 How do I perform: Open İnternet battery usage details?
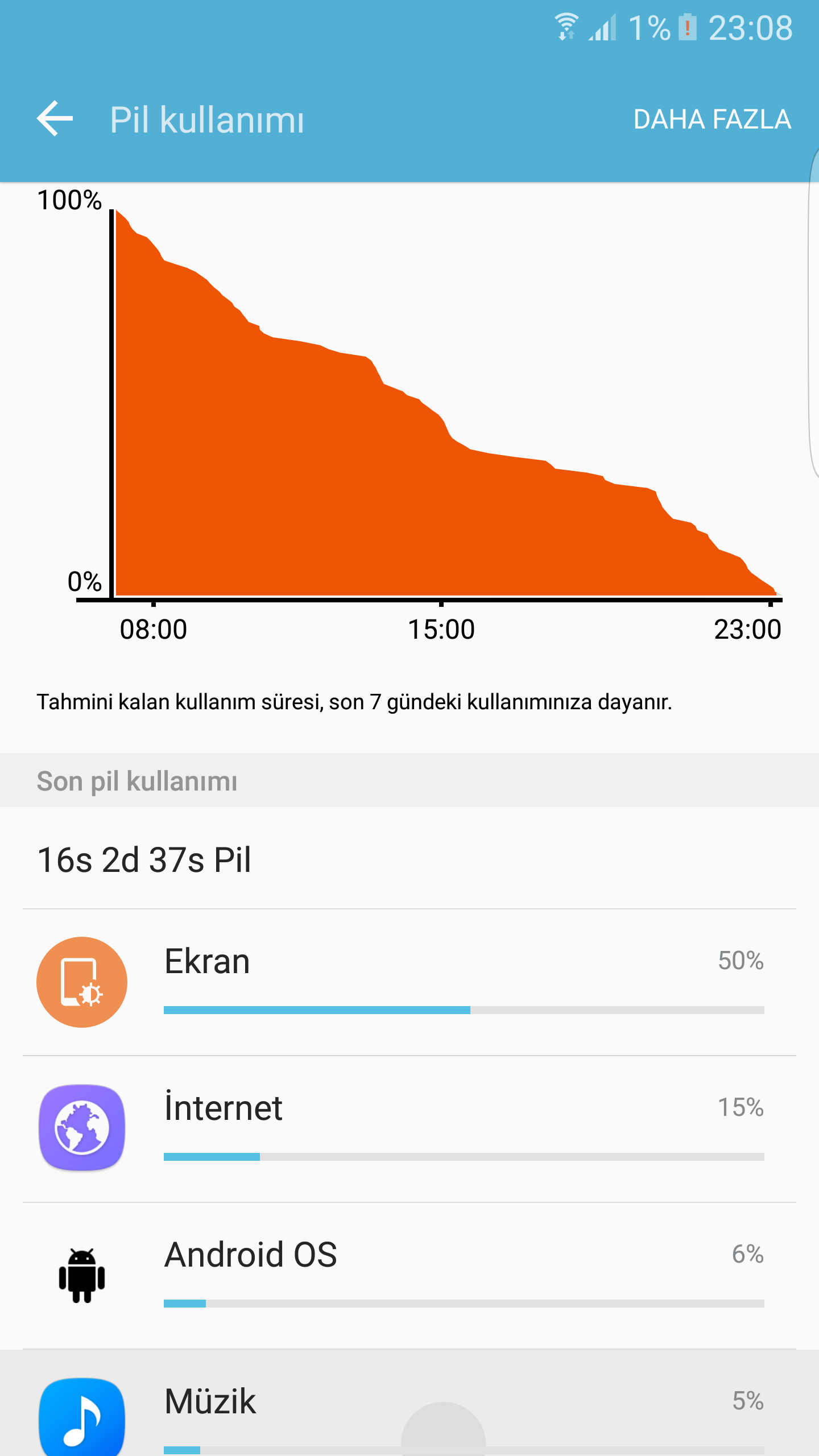point(409,1129)
